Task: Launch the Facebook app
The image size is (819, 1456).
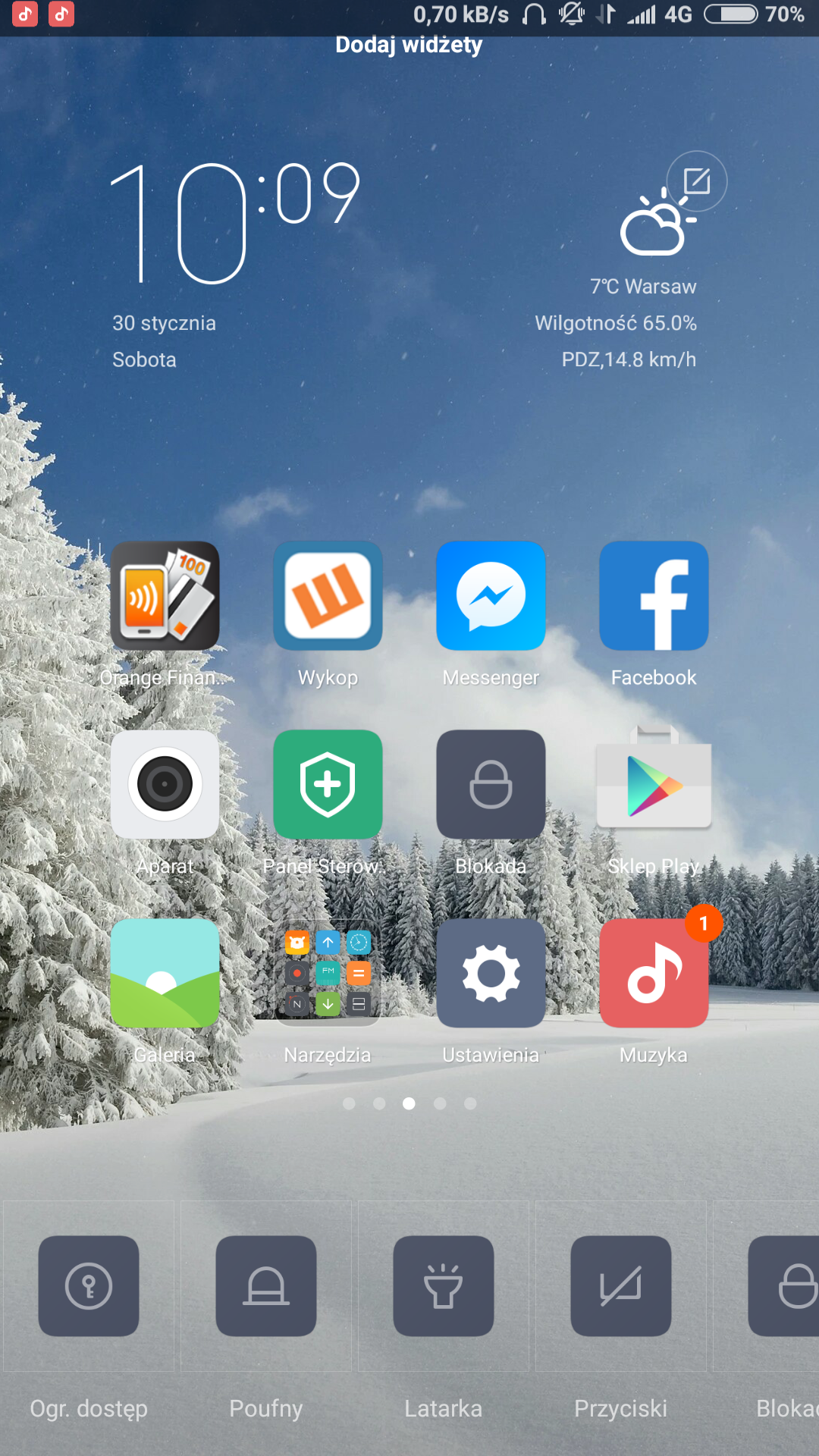Action: (x=654, y=596)
